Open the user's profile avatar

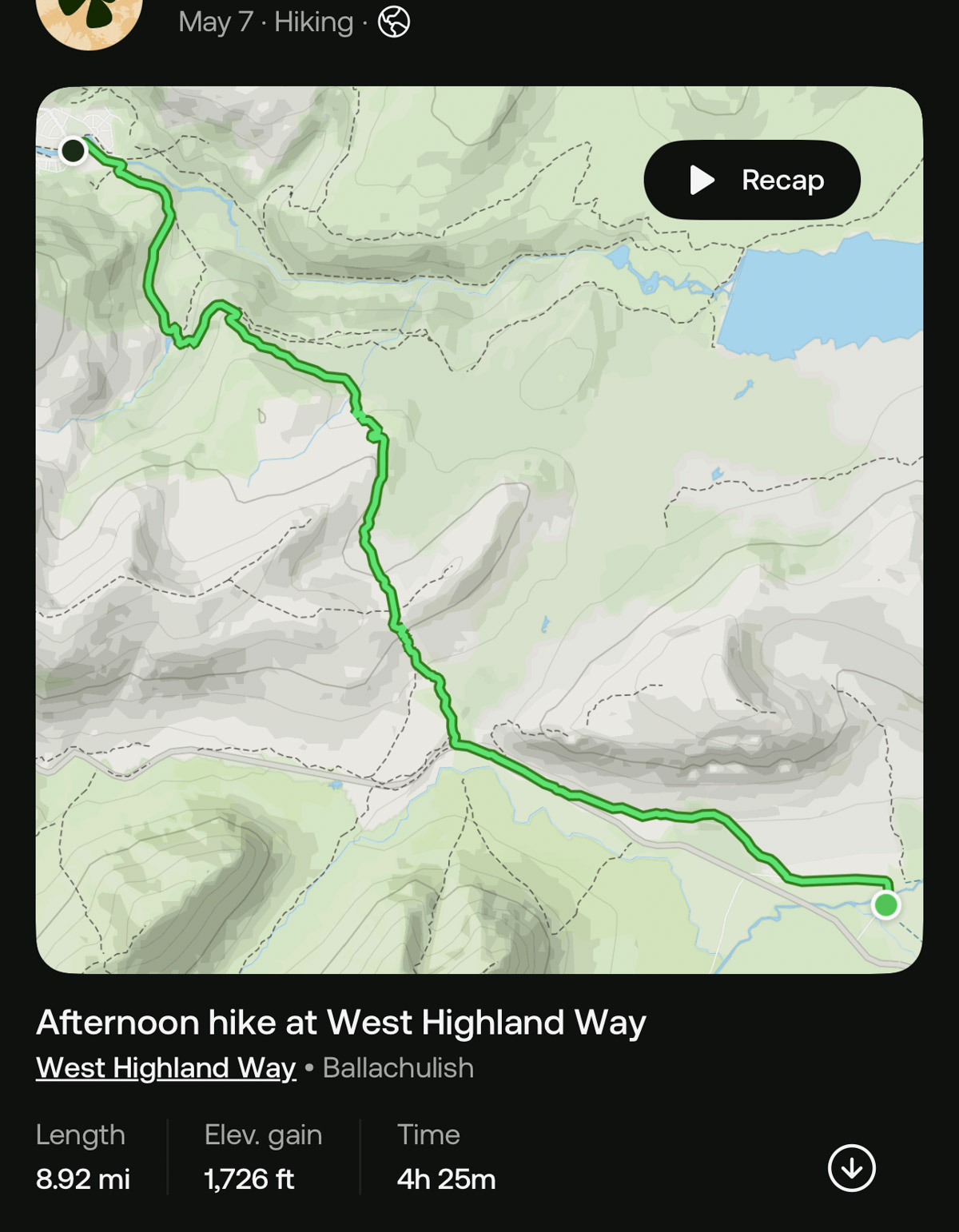tap(90, 22)
